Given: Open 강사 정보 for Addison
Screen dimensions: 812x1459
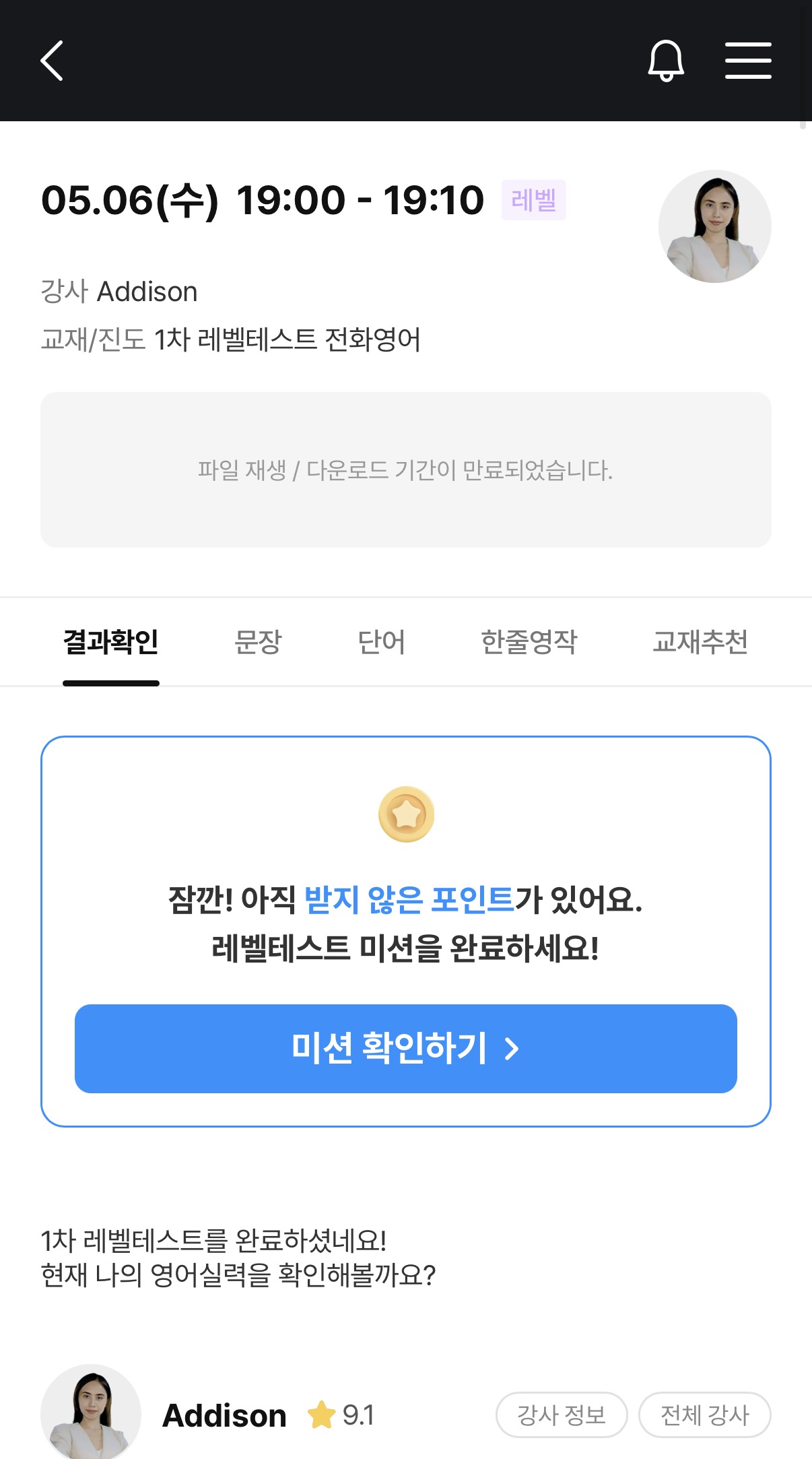Looking at the screenshot, I should click(562, 1415).
